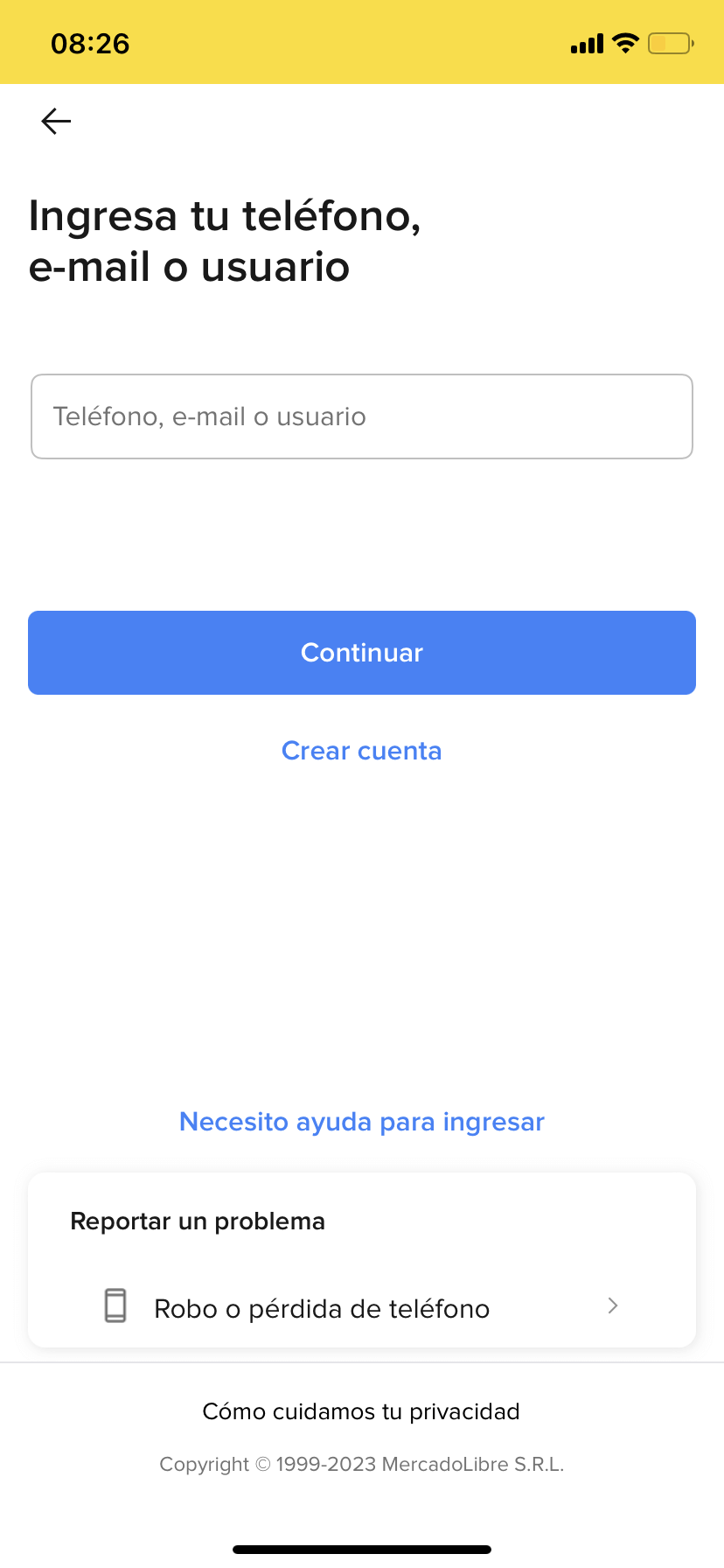Tap the phone icon beside Robo o pérdida

click(x=115, y=1306)
